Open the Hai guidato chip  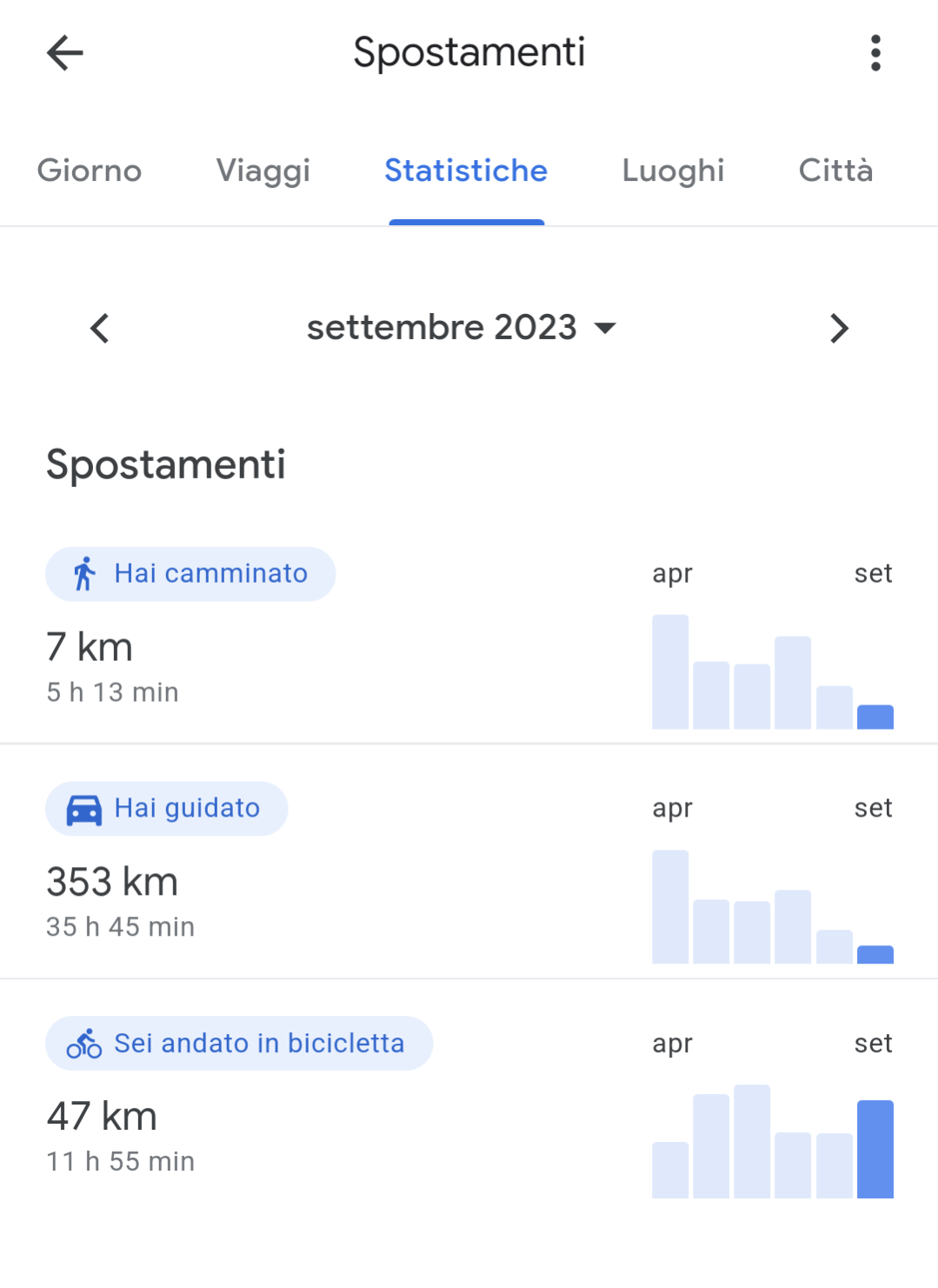coord(166,809)
